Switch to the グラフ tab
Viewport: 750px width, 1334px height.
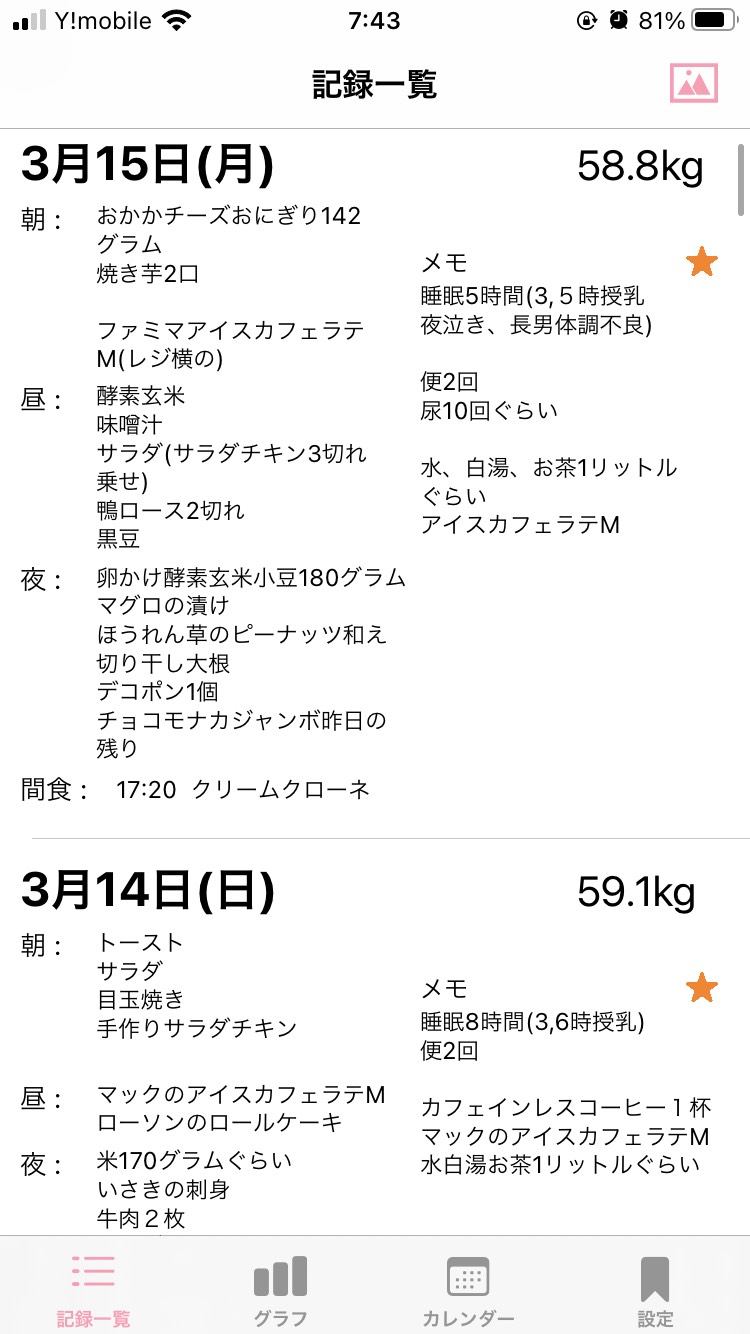point(280,1290)
